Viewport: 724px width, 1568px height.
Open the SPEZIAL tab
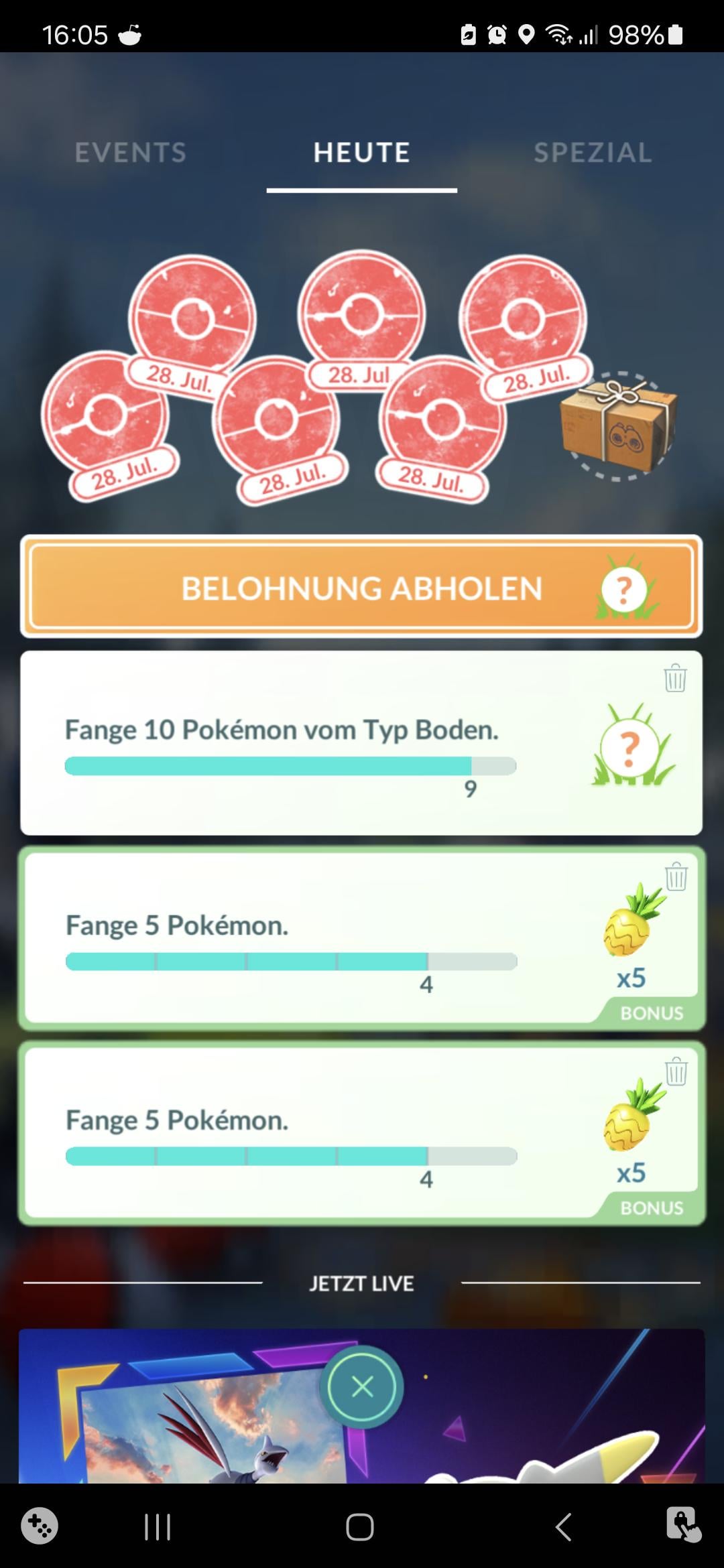tap(593, 153)
